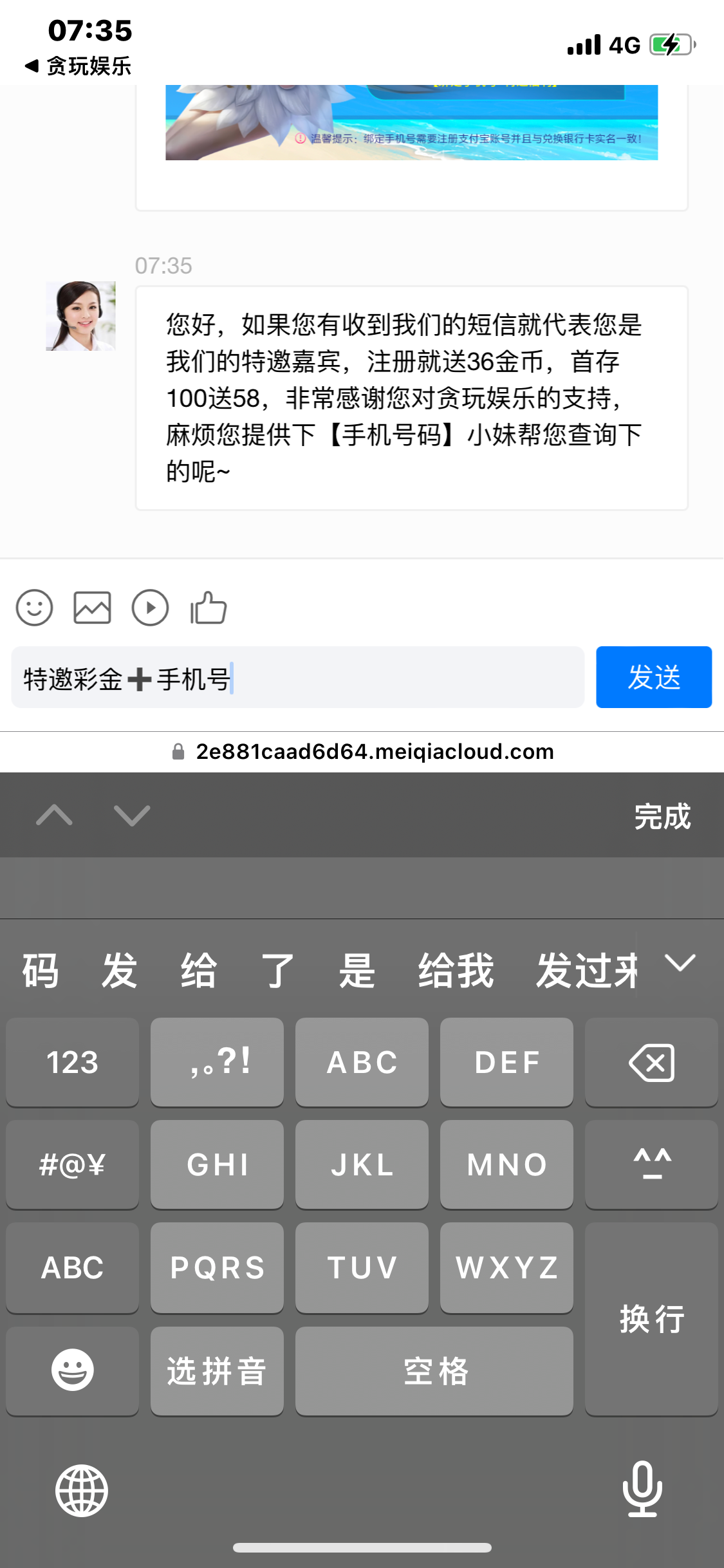Delete a character with backspace key
The image size is (724, 1568).
(651, 1063)
